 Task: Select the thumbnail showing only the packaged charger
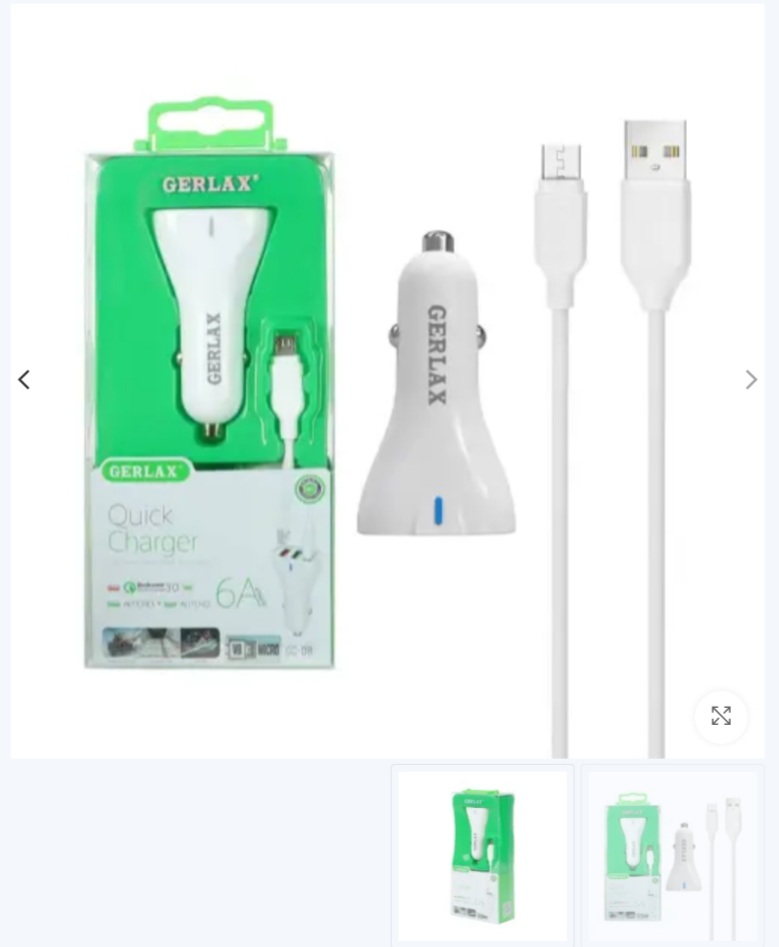tap(482, 855)
